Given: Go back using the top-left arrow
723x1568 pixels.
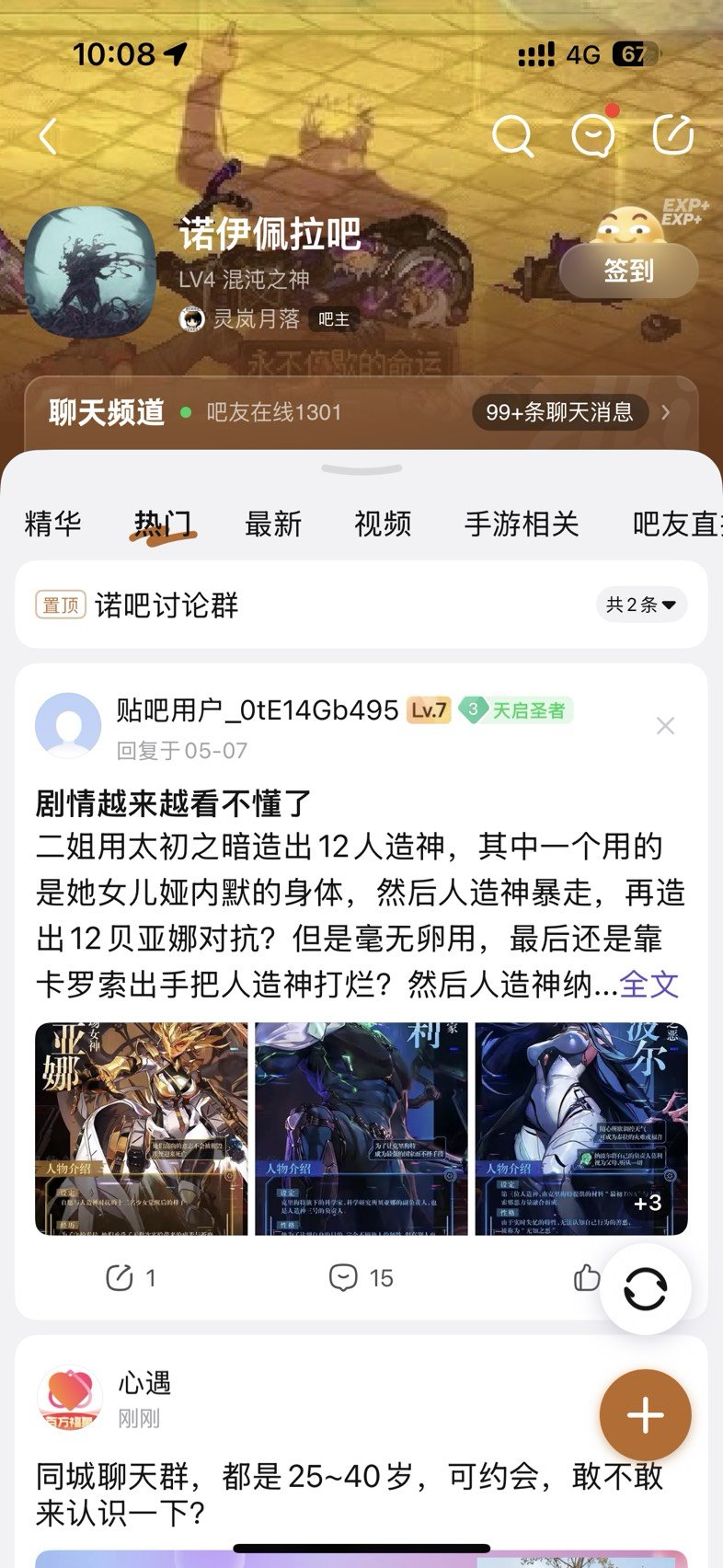Looking at the screenshot, I should pos(49,136).
